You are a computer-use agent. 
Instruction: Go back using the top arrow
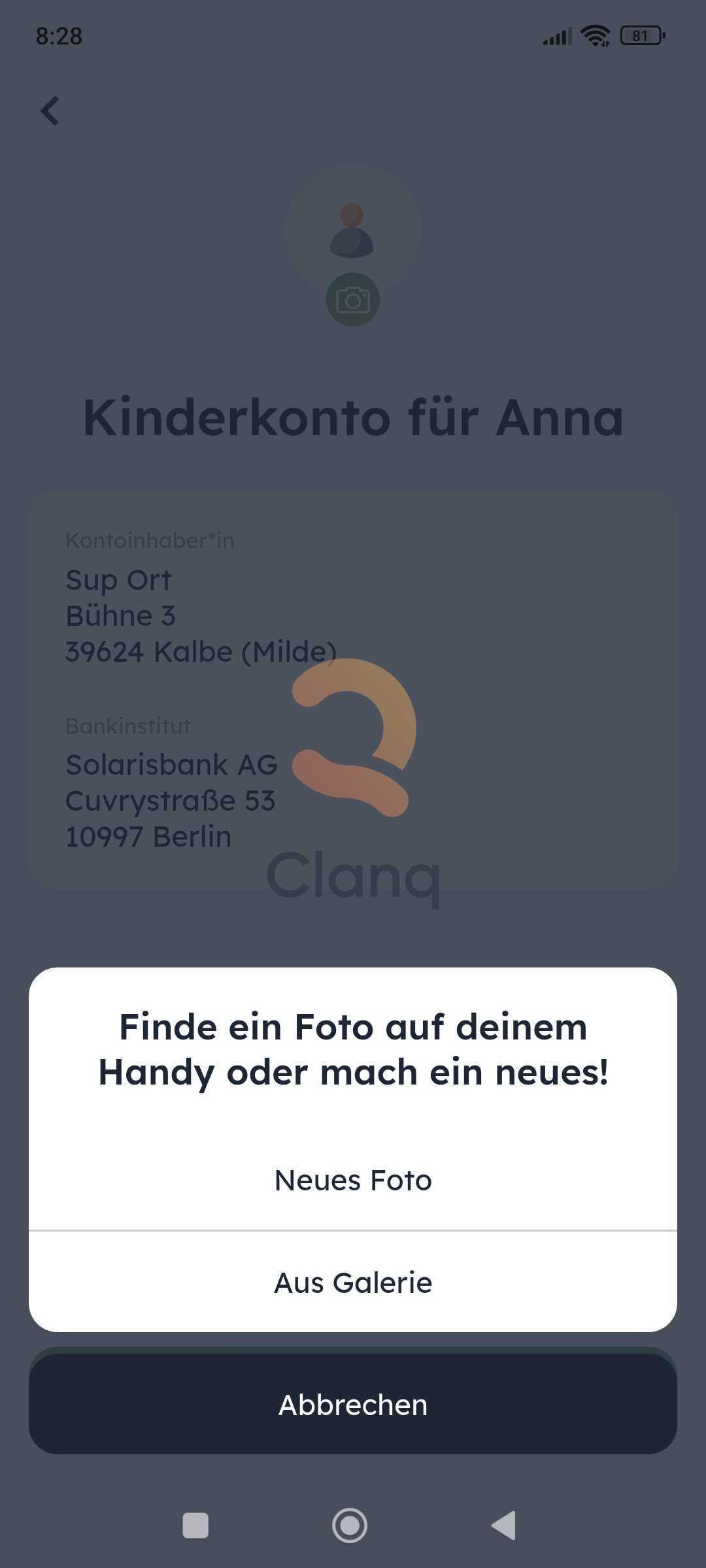(50, 110)
